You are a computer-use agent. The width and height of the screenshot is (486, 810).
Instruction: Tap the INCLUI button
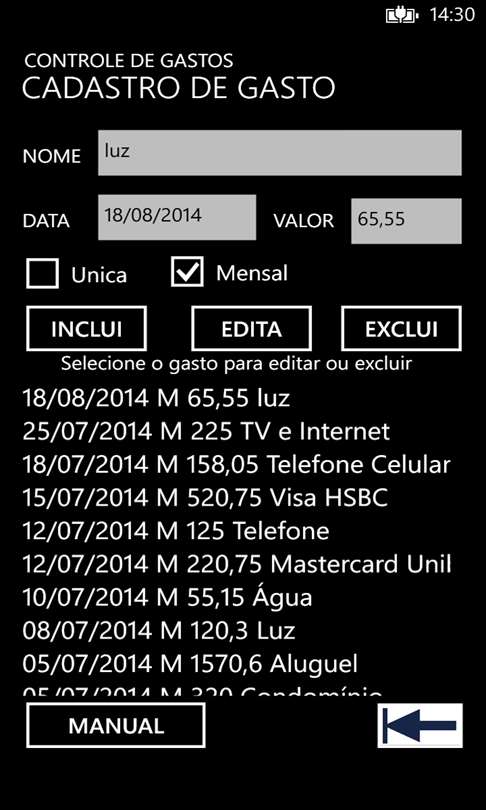tap(86, 329)
